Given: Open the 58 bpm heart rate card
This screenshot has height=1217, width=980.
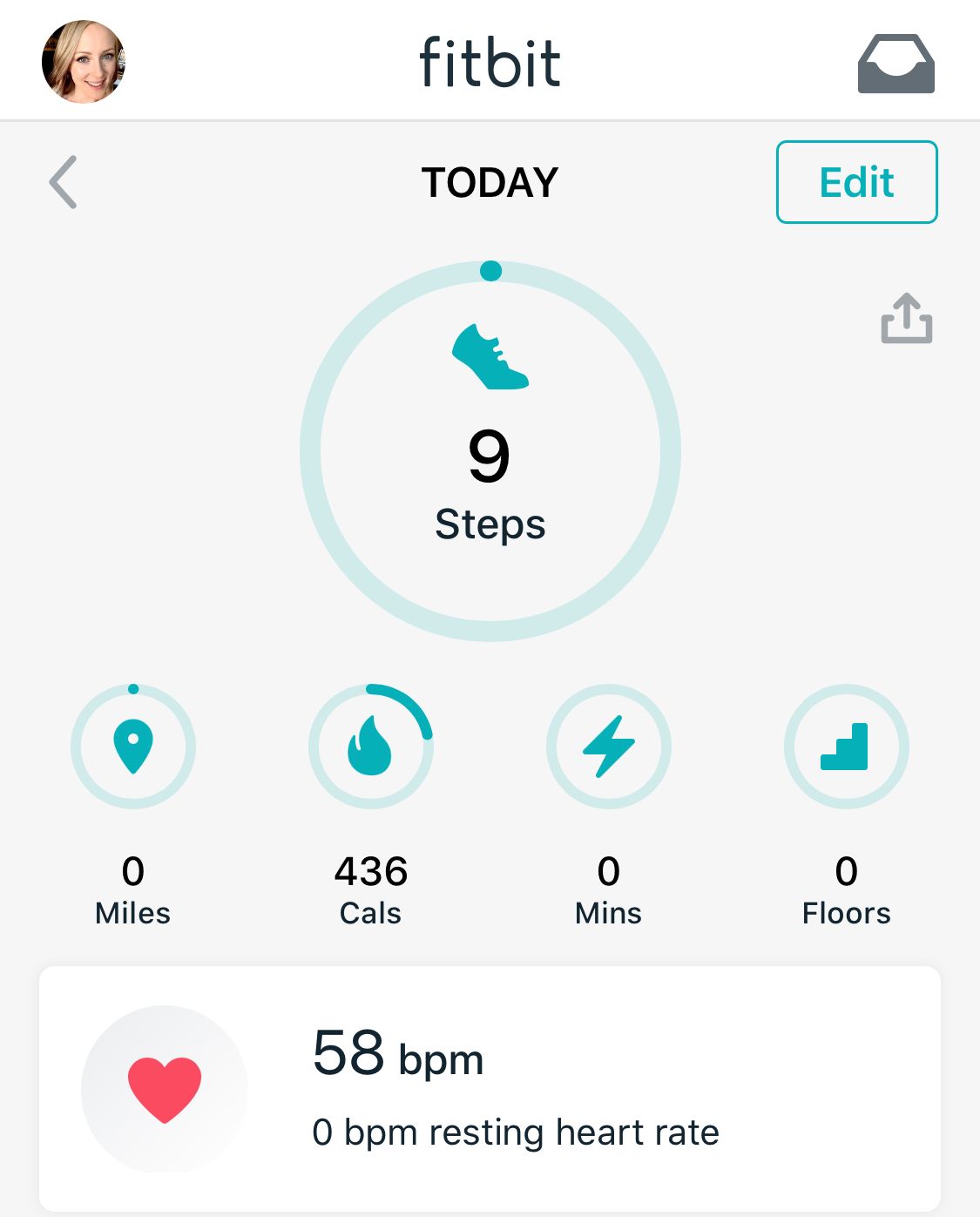Looking at the screenshot, I should click(x=490, y=1088).
